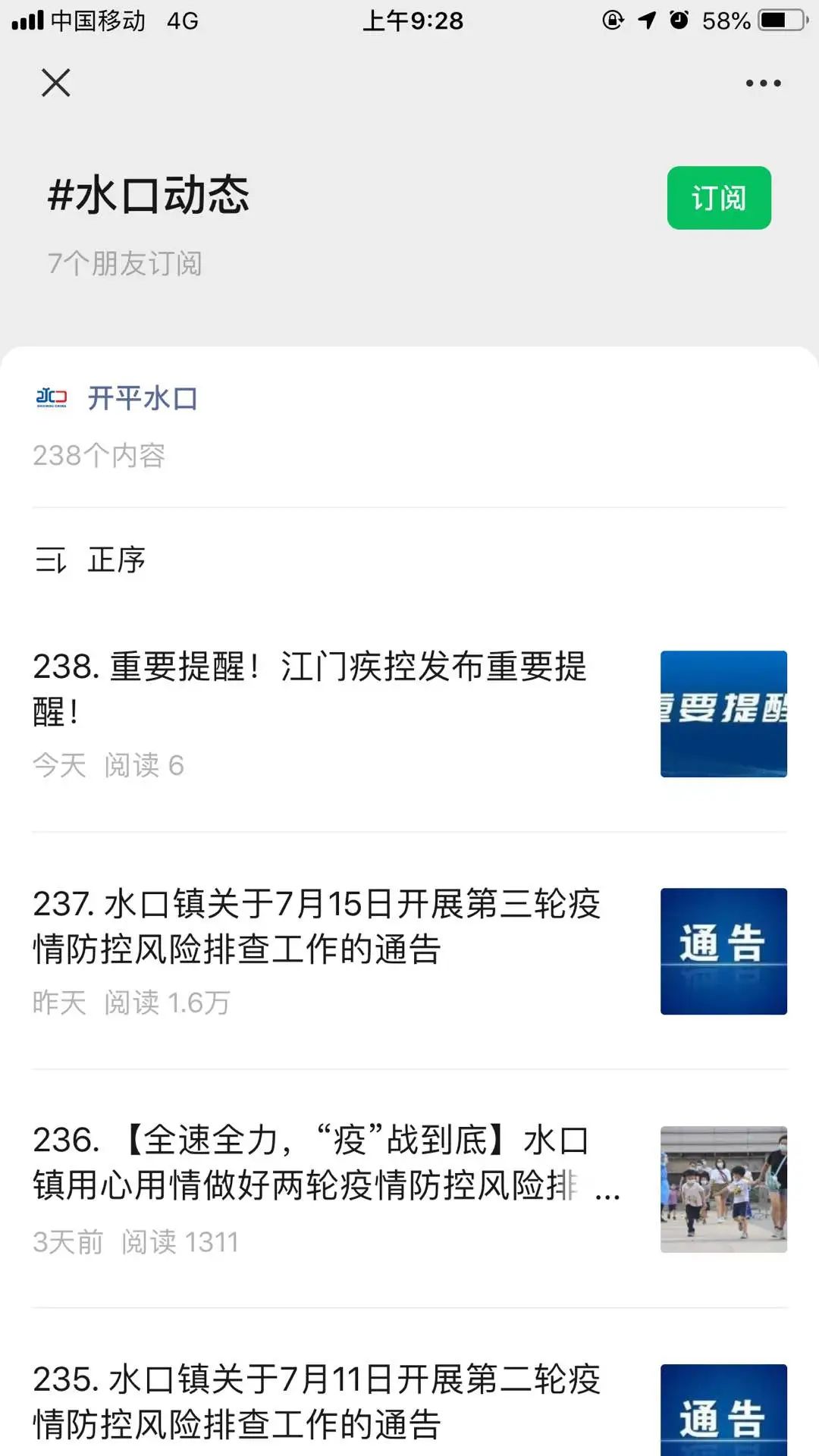Open the three-dot overflow menu
Viewport: 819px width, 1456px height.
pos(763,83)
